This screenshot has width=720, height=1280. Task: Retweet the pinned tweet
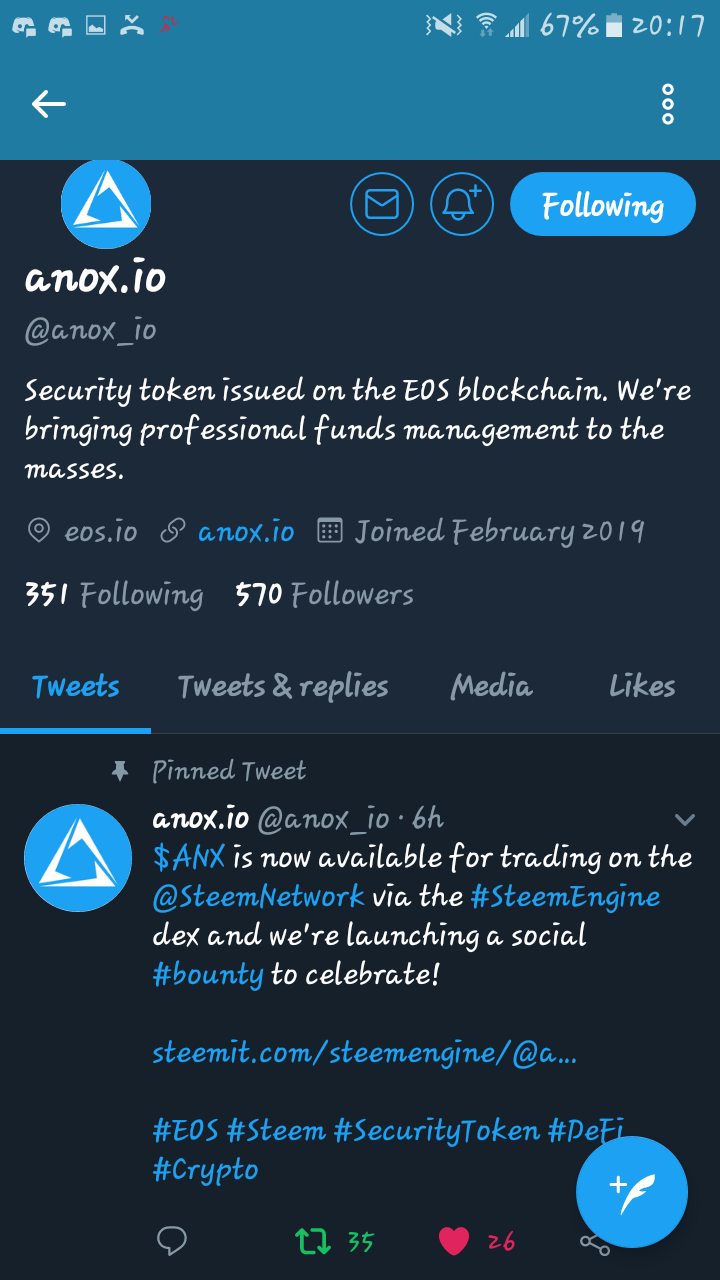[x=312, y=1242]
